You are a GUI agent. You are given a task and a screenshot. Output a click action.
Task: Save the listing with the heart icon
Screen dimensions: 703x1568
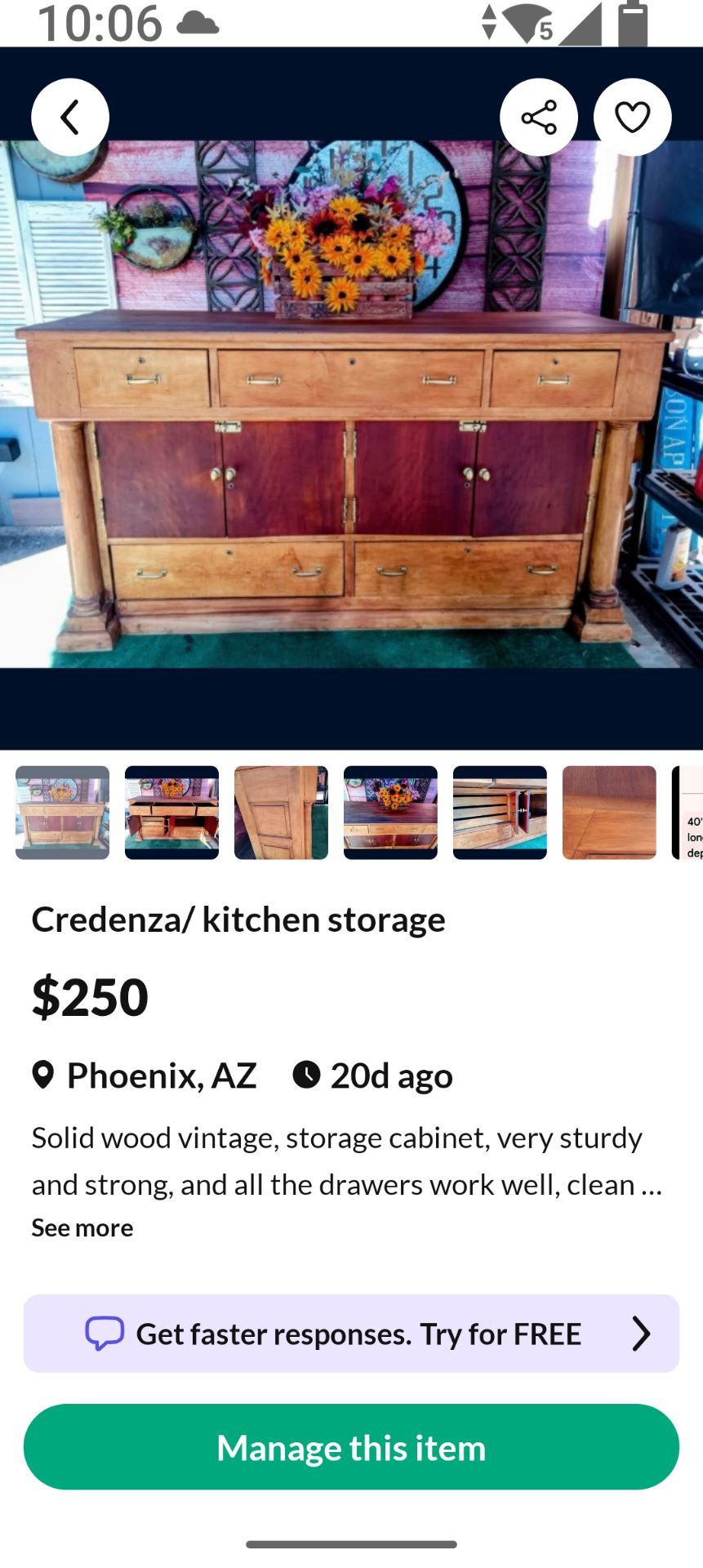click(x=633, y=118)
